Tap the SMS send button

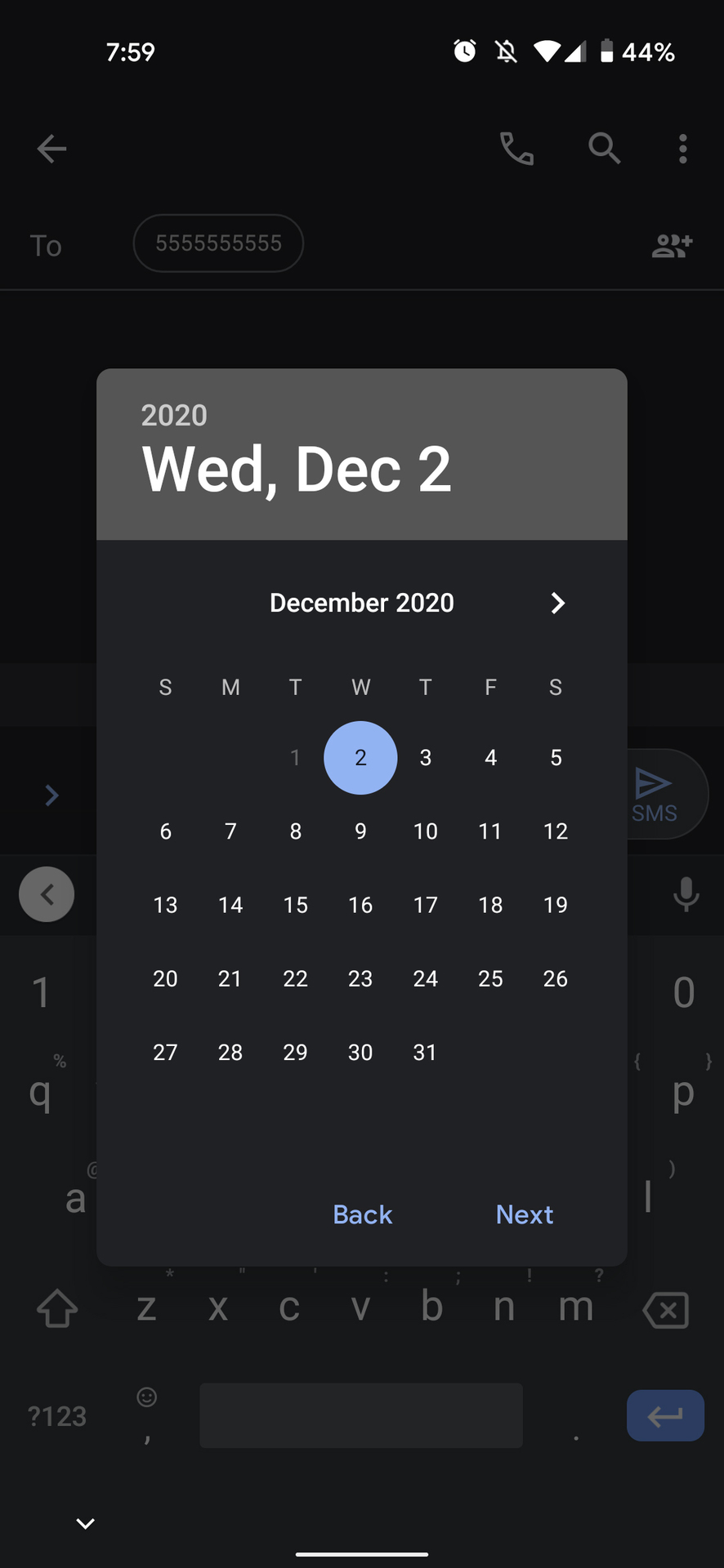point(653,793)
